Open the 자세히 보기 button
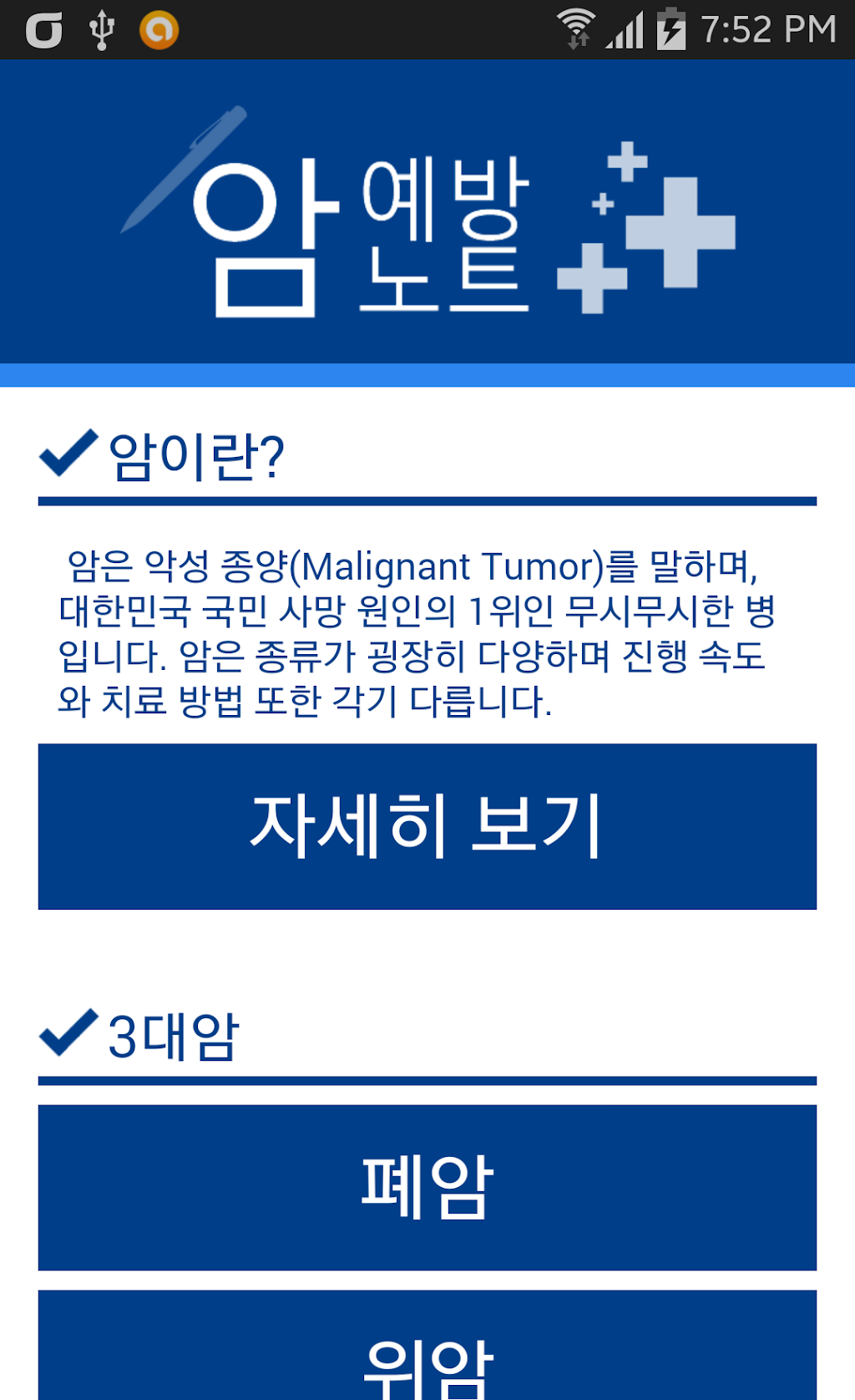This screenshot has width=855, height=1400. [x=427, y=825]
